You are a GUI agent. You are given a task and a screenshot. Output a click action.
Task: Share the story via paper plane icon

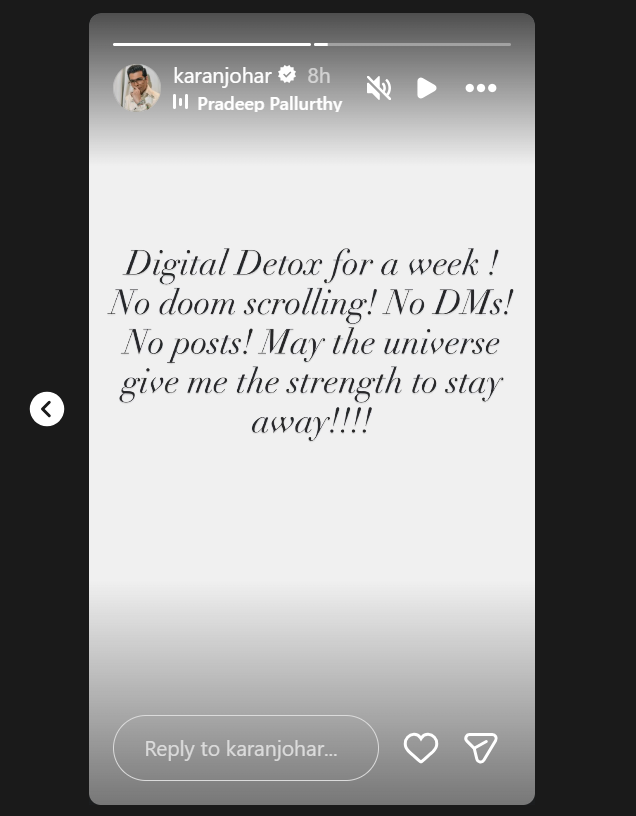point(481,748)
